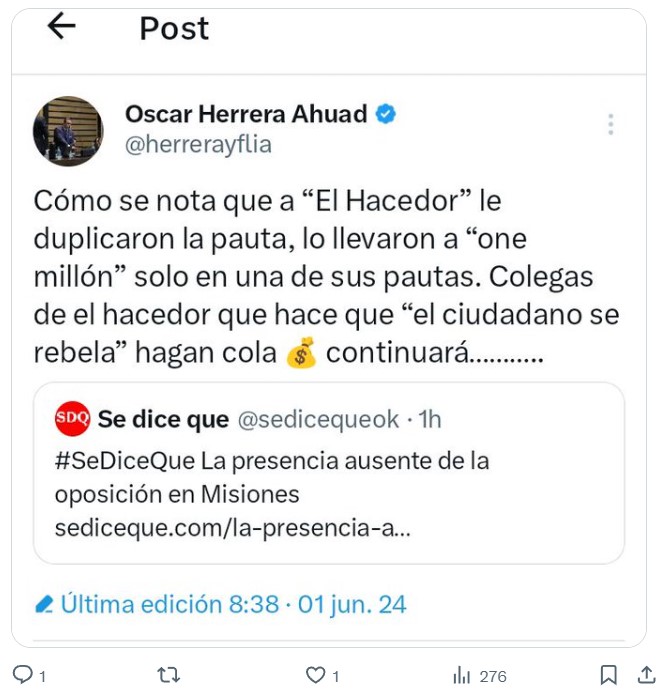
Task: Repost this post
Action: pos(169,675)
